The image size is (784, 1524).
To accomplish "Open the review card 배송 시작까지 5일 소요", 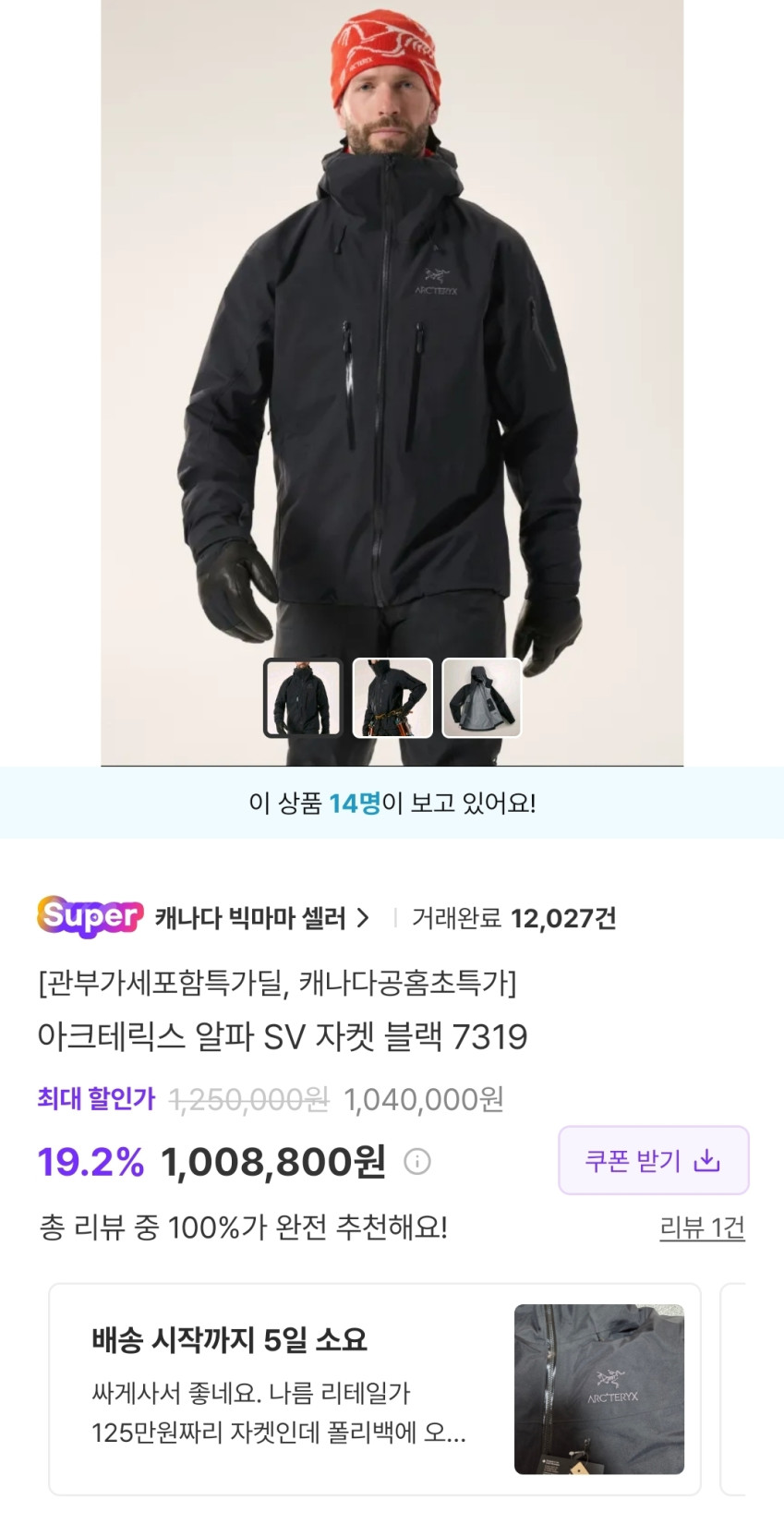I will click(375, 1389).
